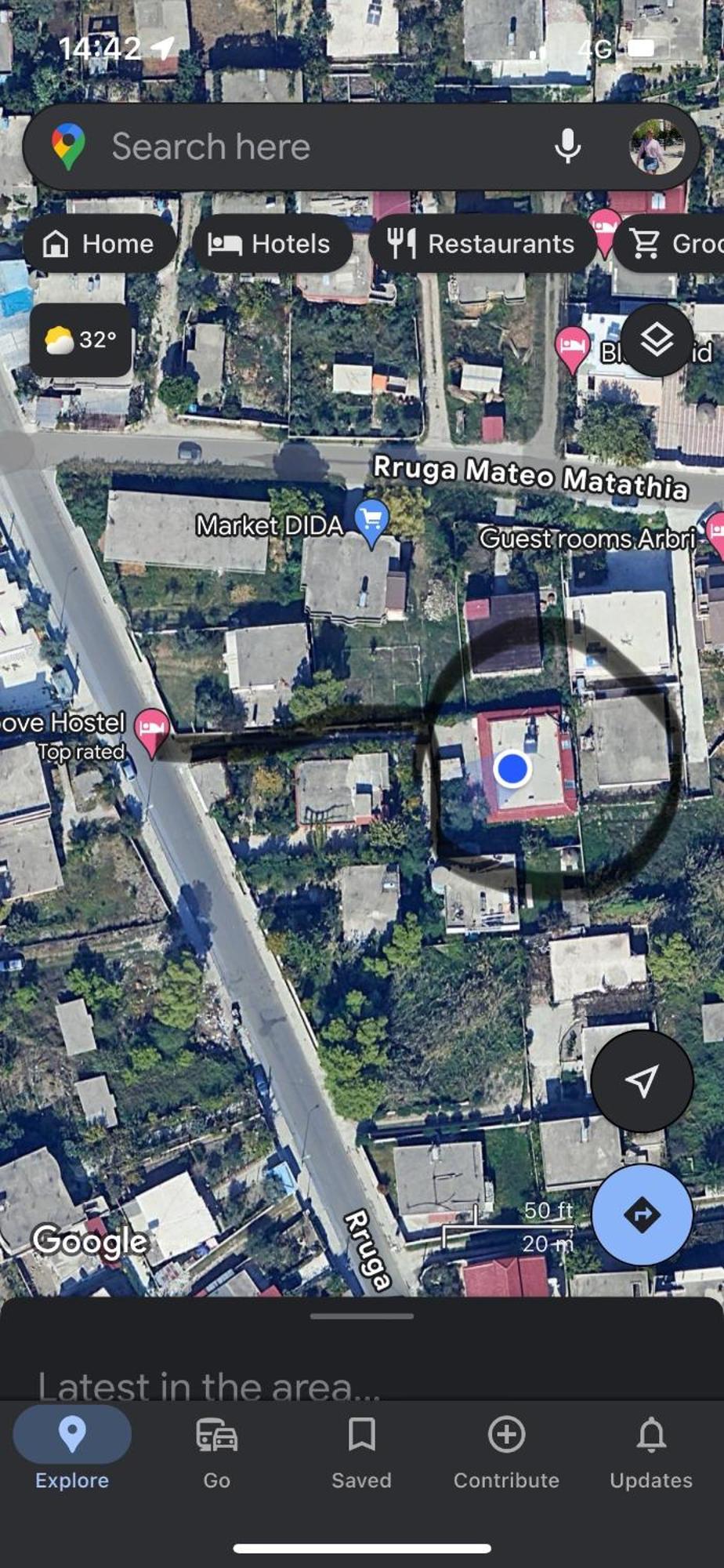This screenshot has width=724, height=1568.
Task: Open the account profile picture
Action: tap(657, 147)
